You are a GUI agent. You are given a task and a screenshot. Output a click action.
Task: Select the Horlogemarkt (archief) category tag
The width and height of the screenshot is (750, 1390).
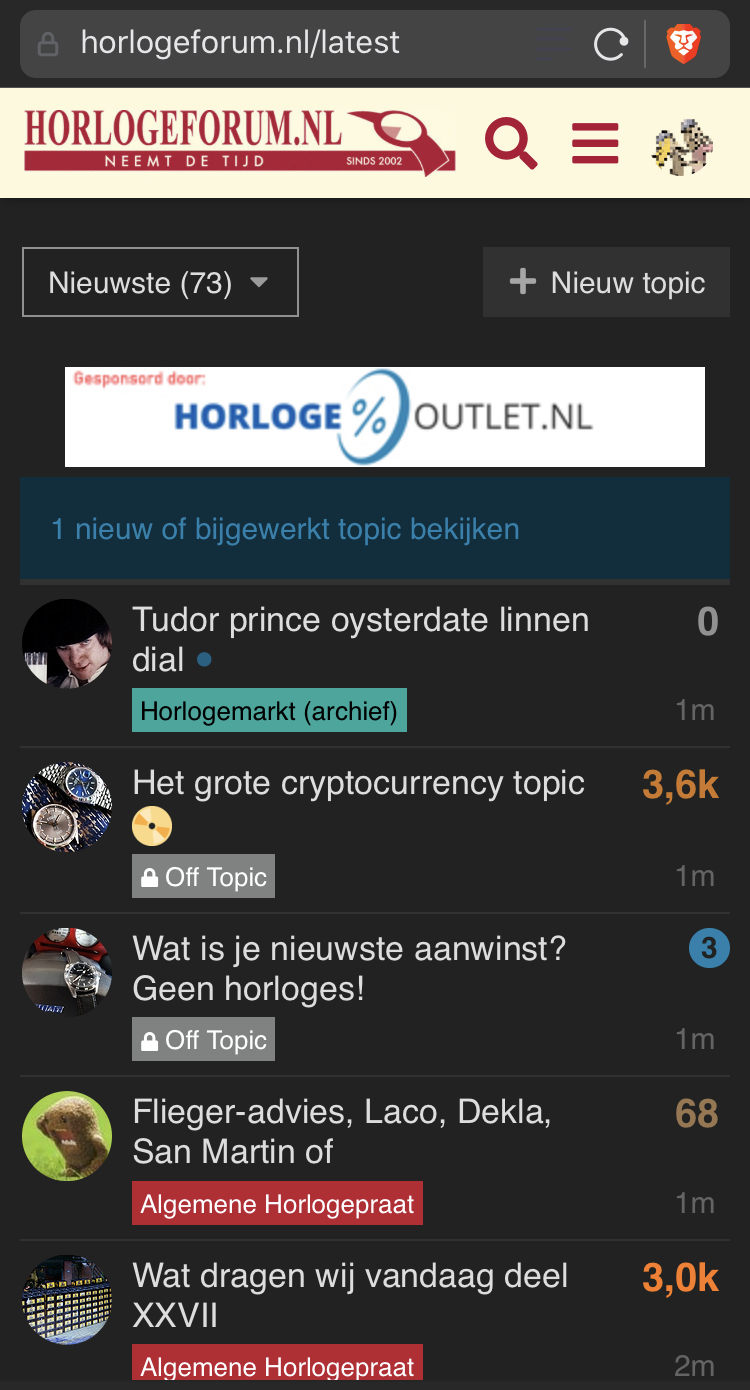(269, 711)
